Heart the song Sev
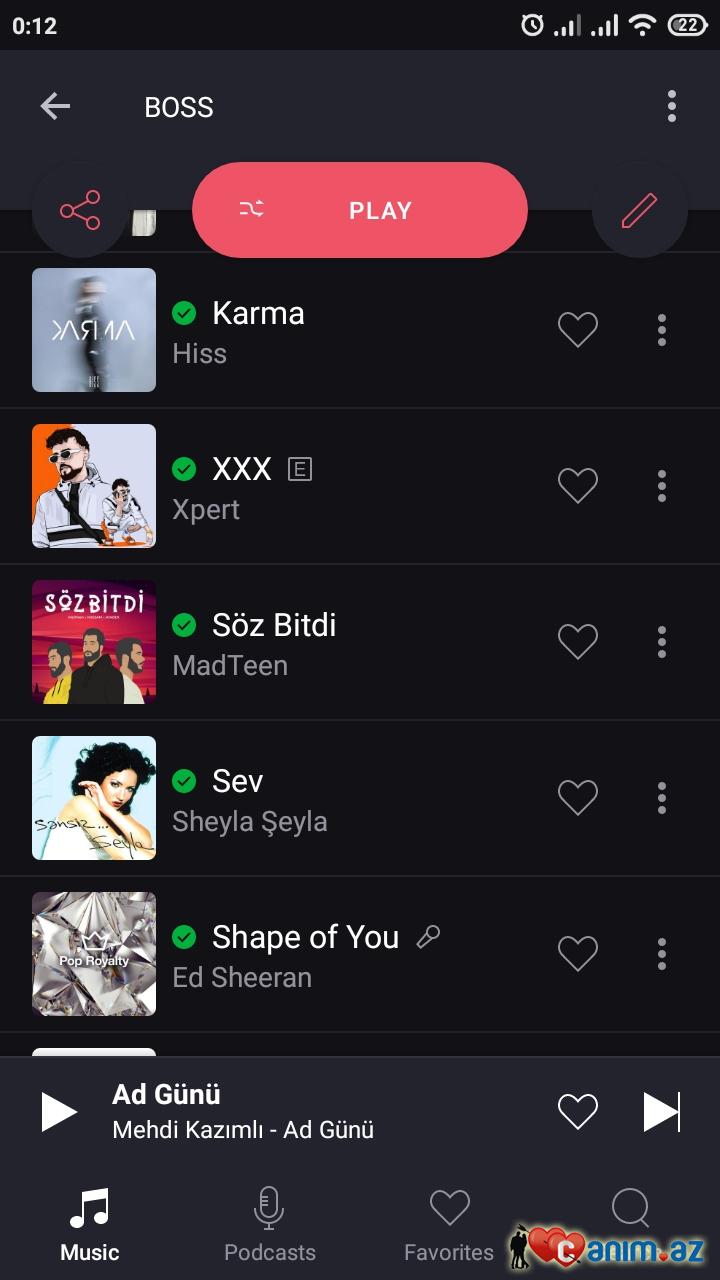The height and width of the screenshot is (1280, 720). pyautogui.click(x=577, y=798)
